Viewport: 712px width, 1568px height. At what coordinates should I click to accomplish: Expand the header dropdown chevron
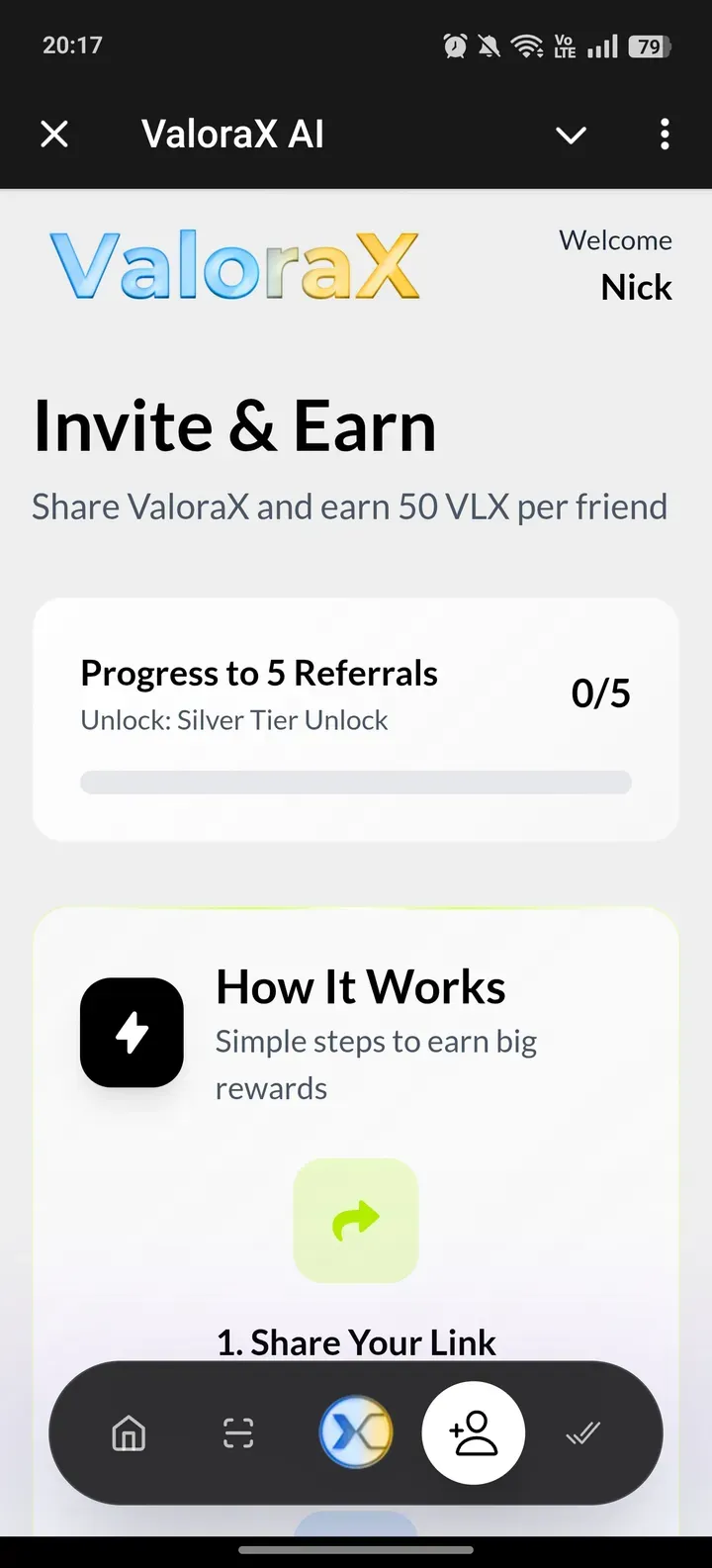(x=571, y=135)
